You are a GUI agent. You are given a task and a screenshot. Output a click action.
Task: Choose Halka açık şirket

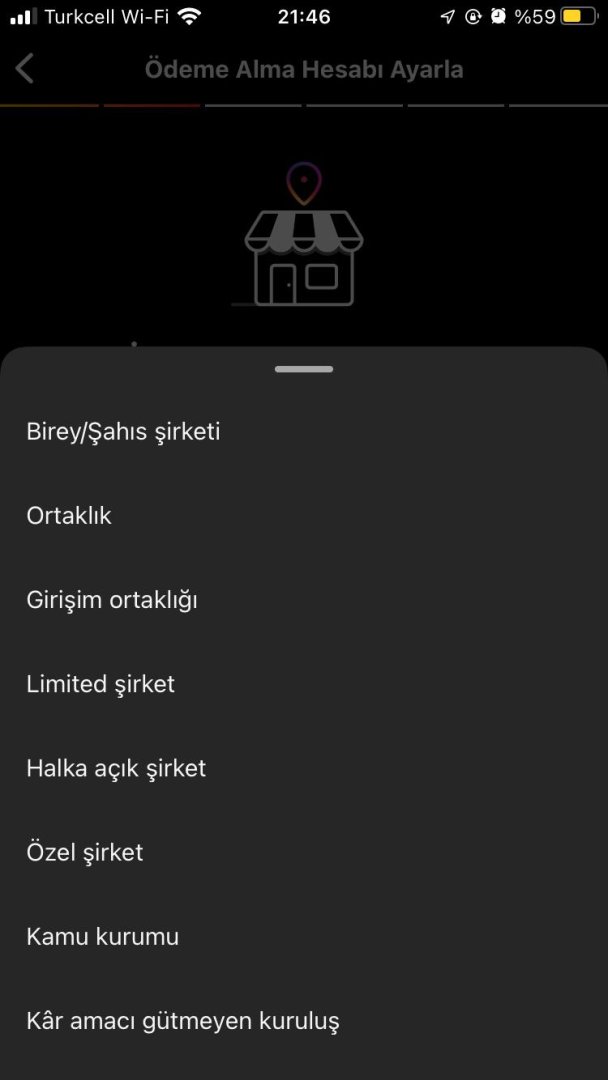(116, 768)
